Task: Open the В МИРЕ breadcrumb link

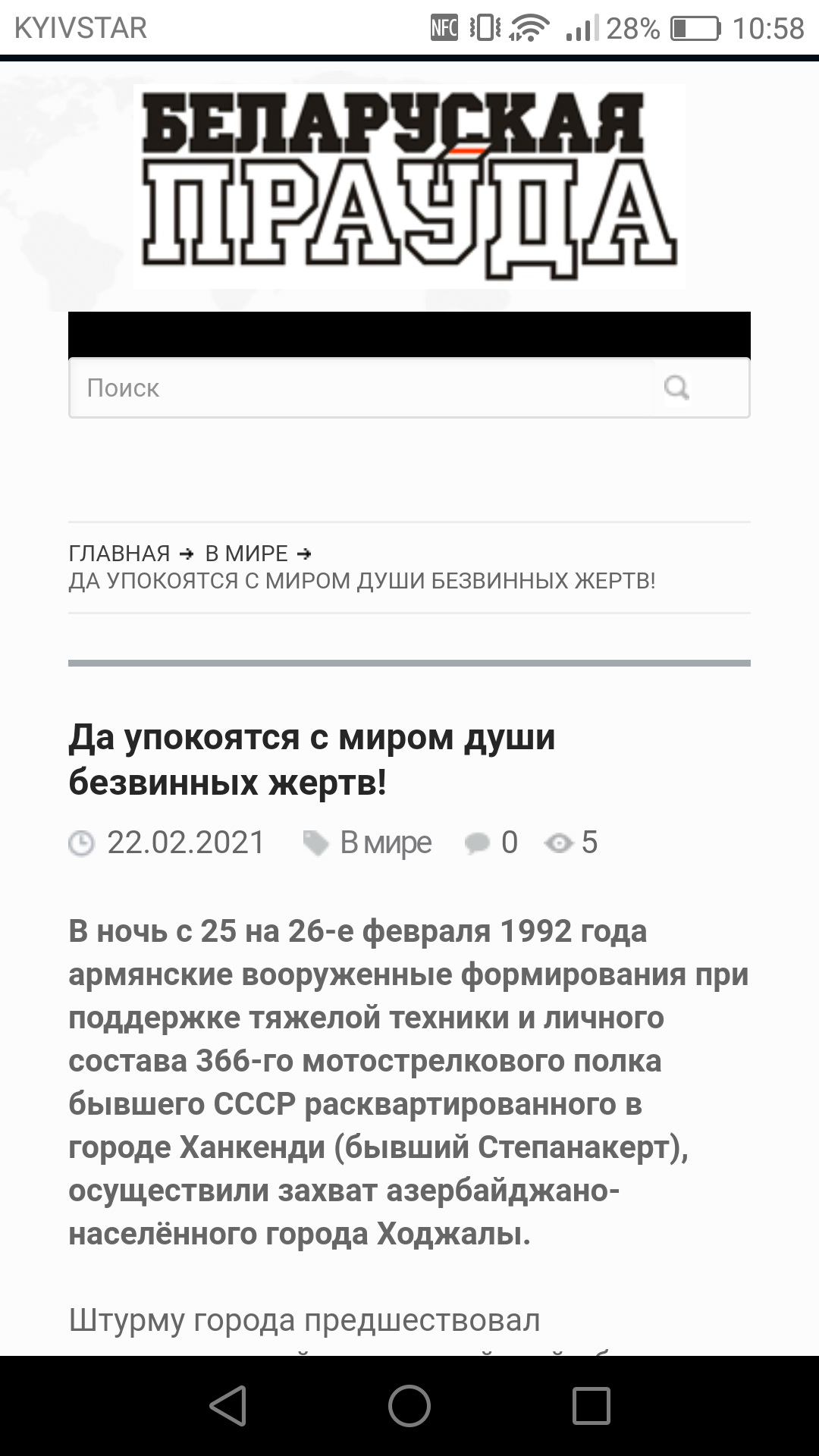Action: tap(246, 554)
